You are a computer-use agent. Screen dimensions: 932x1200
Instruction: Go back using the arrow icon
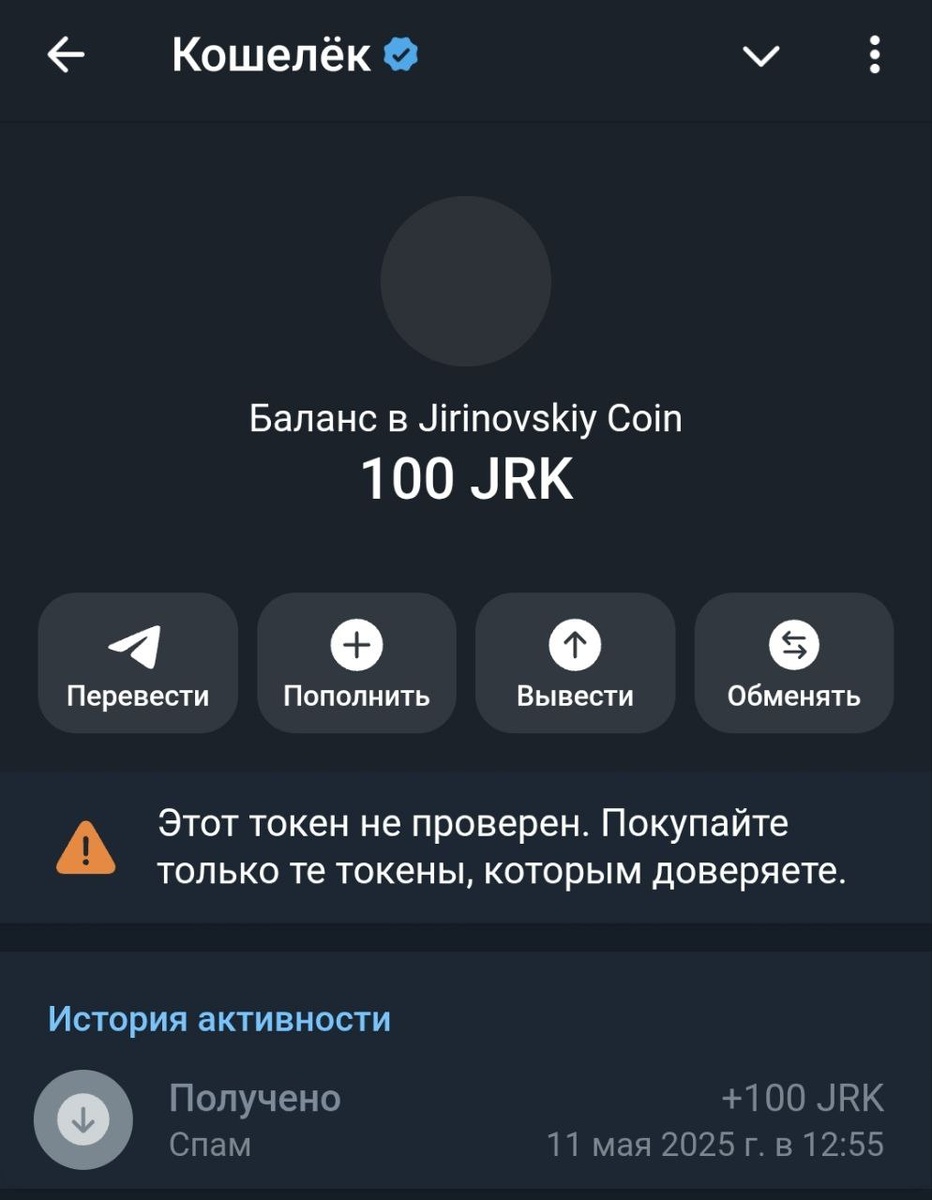click(66, 56)
